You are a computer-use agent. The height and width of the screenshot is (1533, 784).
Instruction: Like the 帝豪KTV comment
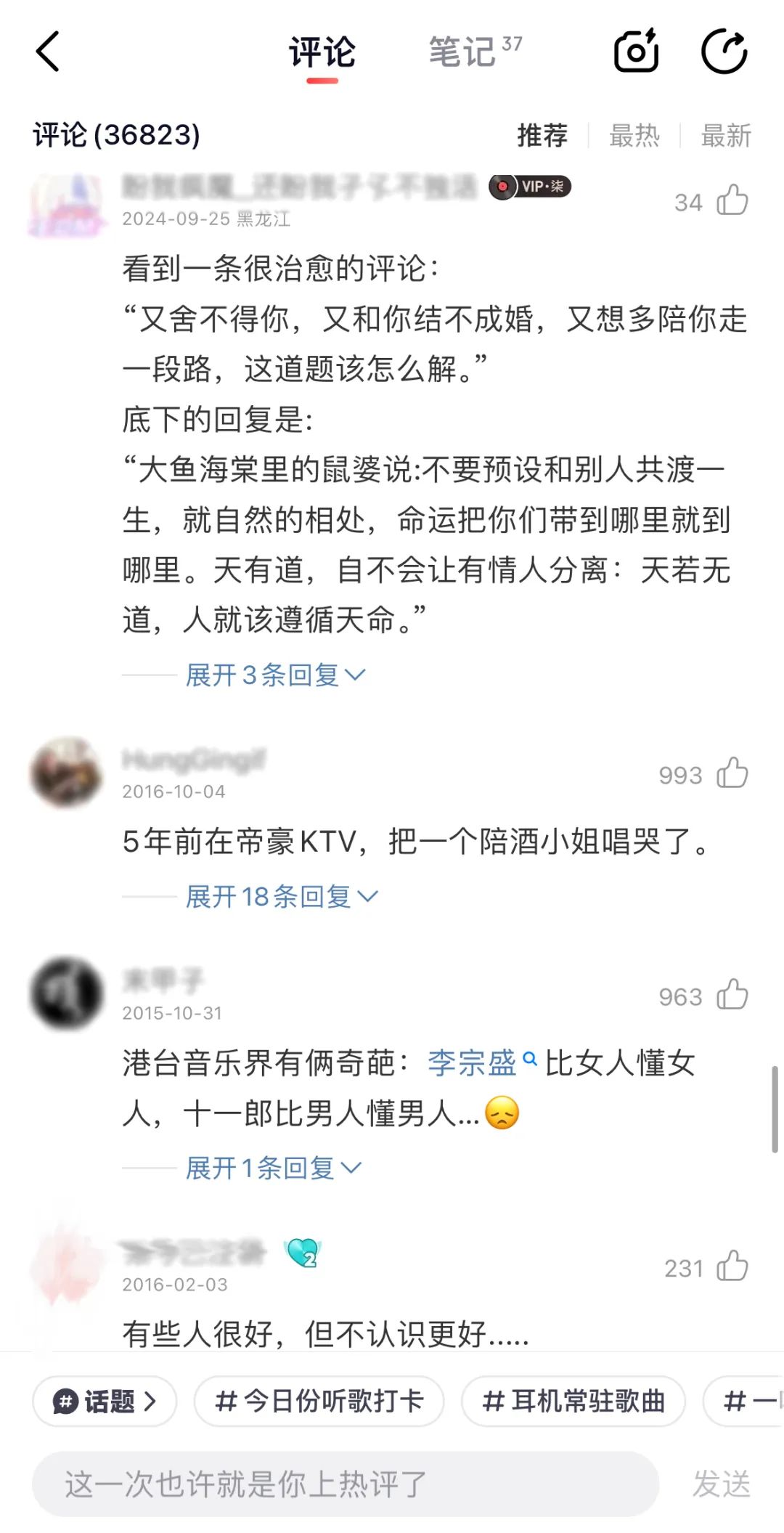point(732,774)
